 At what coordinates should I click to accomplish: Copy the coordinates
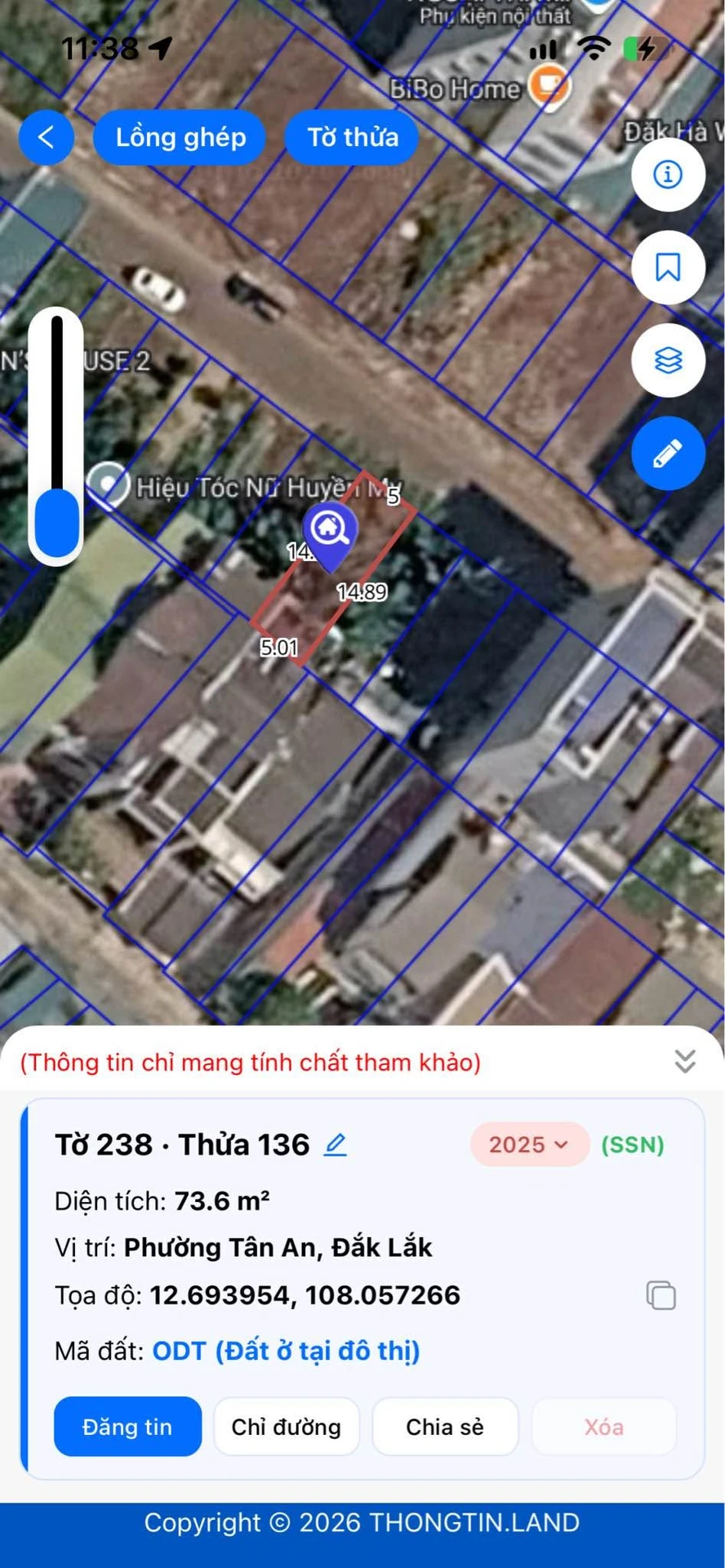[x=661, y=1295]
